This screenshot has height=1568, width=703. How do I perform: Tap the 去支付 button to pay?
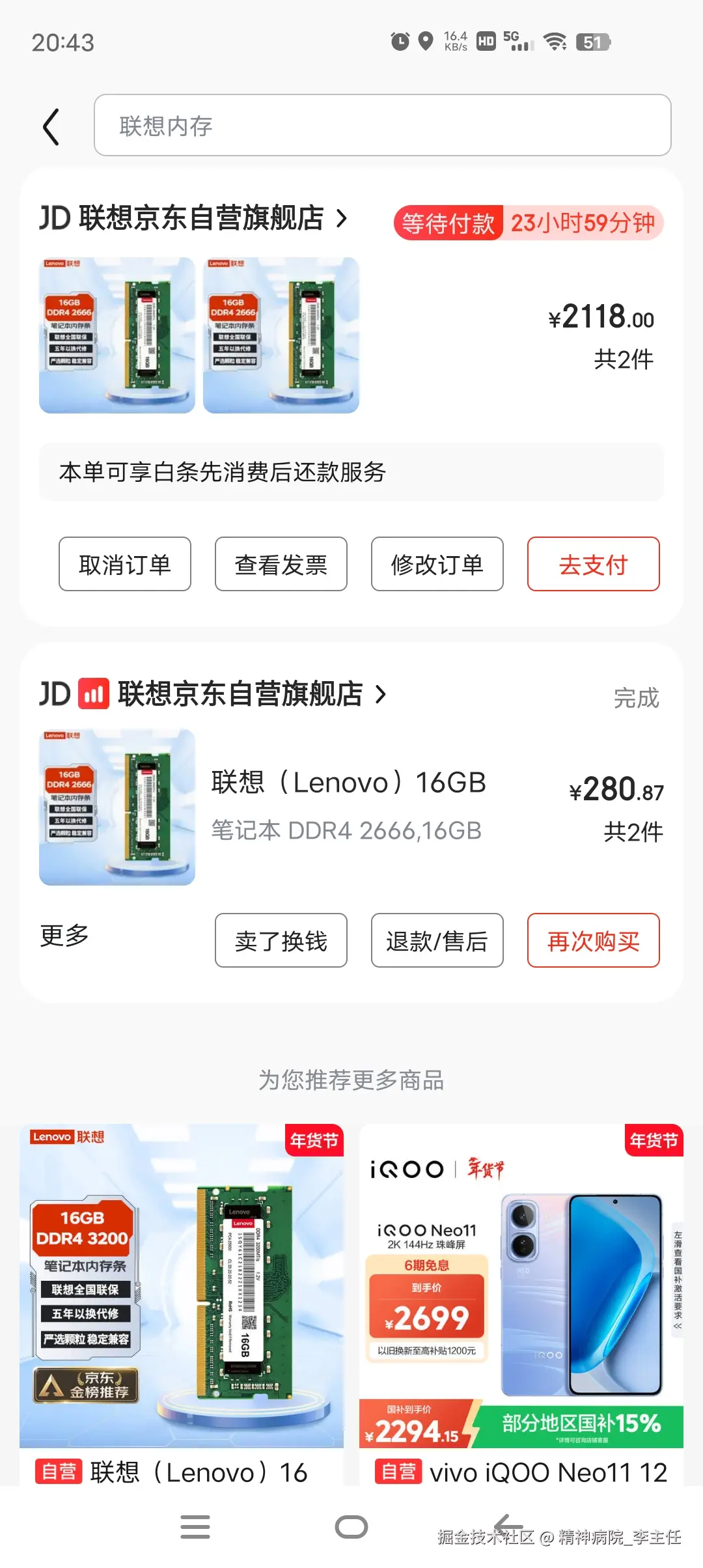tap(593, 565)
